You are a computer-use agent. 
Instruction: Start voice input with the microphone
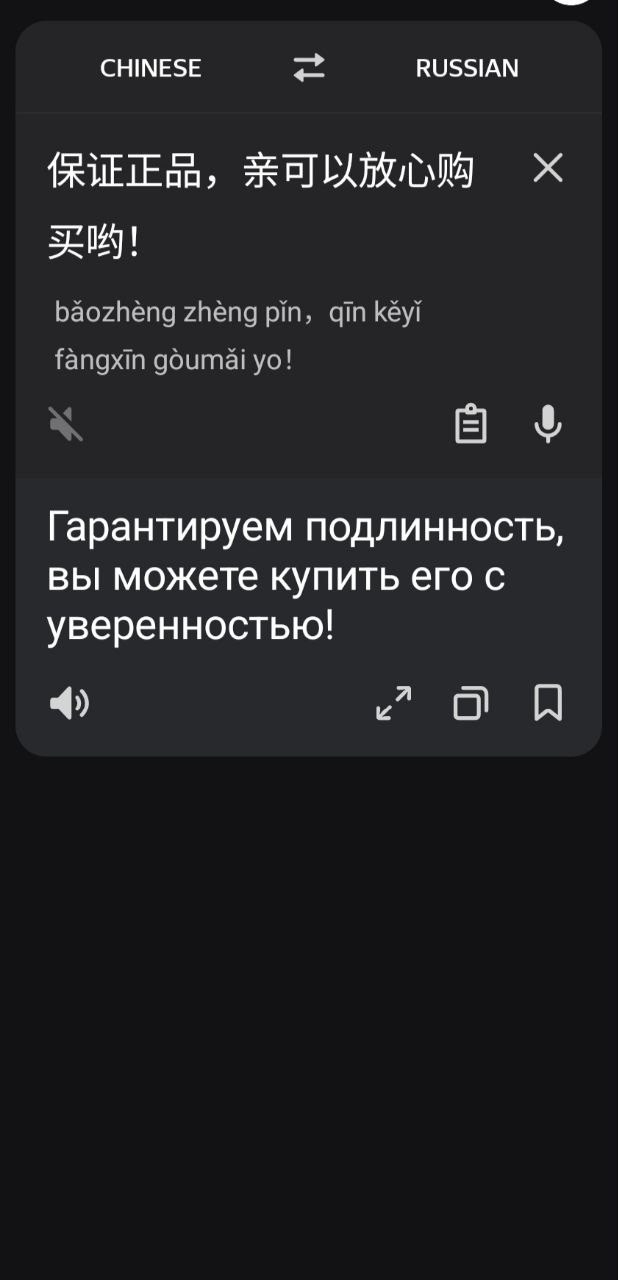(548, 424)
